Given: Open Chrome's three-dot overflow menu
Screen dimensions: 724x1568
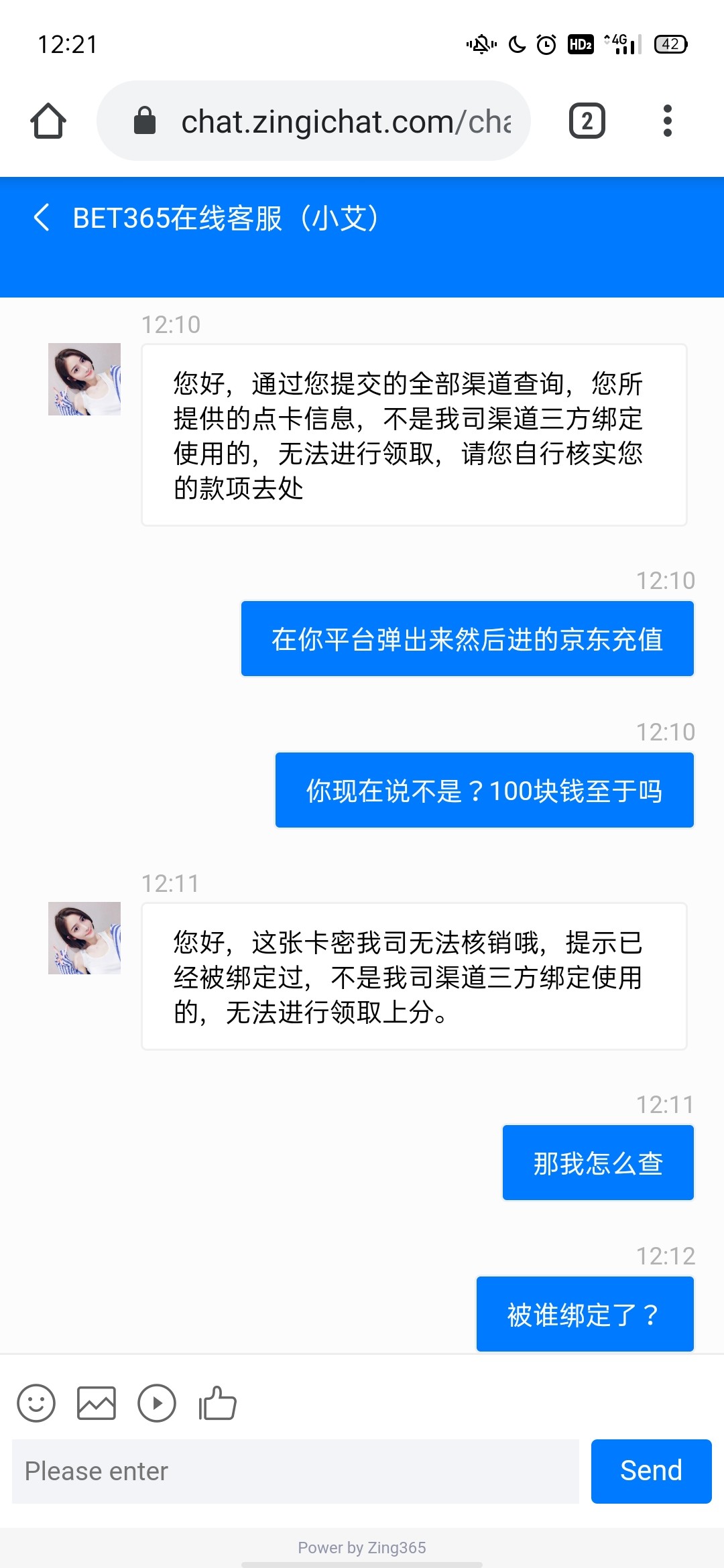Looking at the screenshot, I should point(668,121).
